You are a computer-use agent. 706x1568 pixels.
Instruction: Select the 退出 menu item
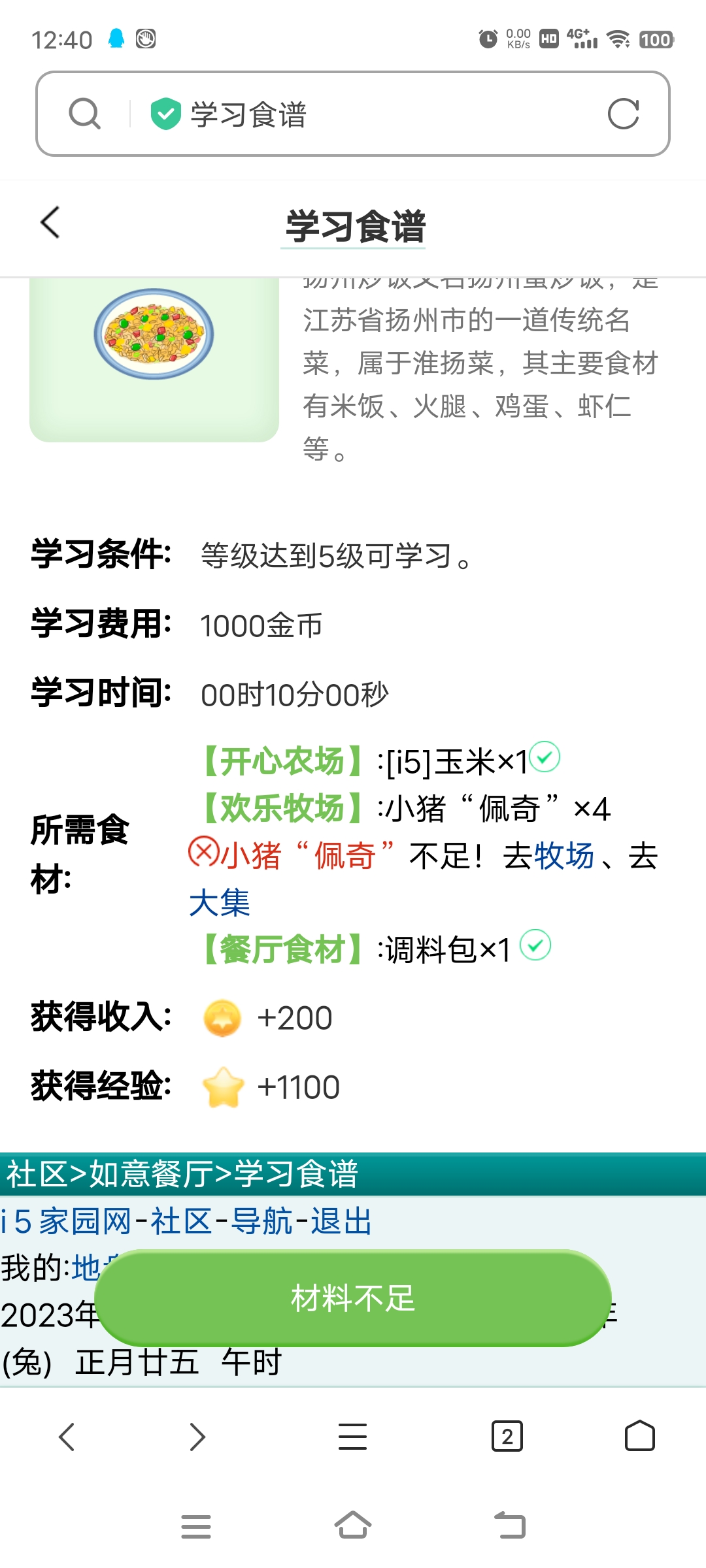click(342, 1219)
